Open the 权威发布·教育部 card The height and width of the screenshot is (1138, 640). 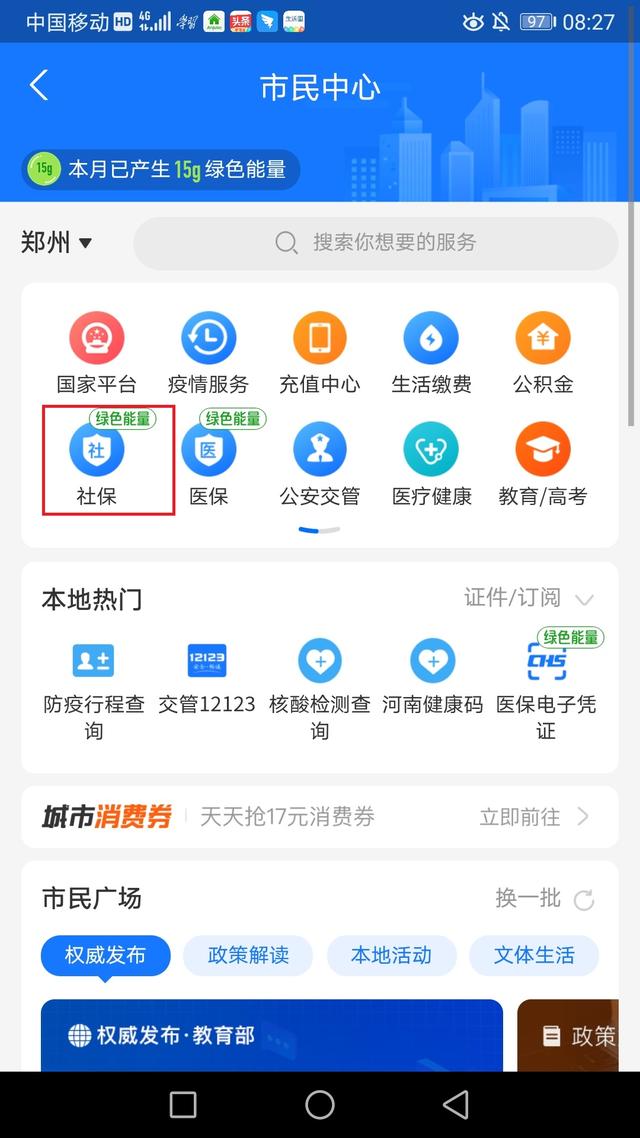271,1034
